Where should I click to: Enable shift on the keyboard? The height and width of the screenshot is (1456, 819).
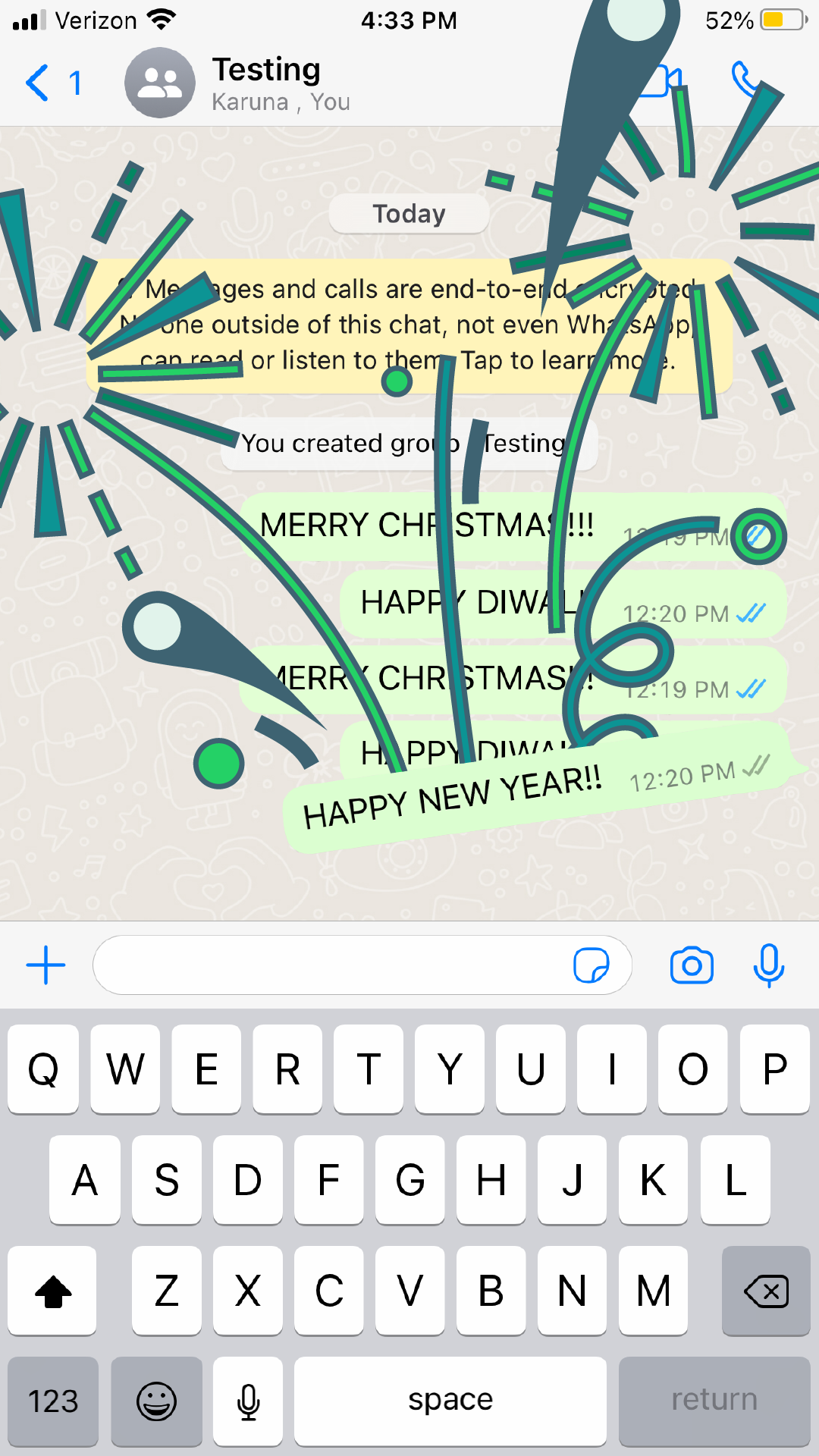click(x=52, y=1290)
